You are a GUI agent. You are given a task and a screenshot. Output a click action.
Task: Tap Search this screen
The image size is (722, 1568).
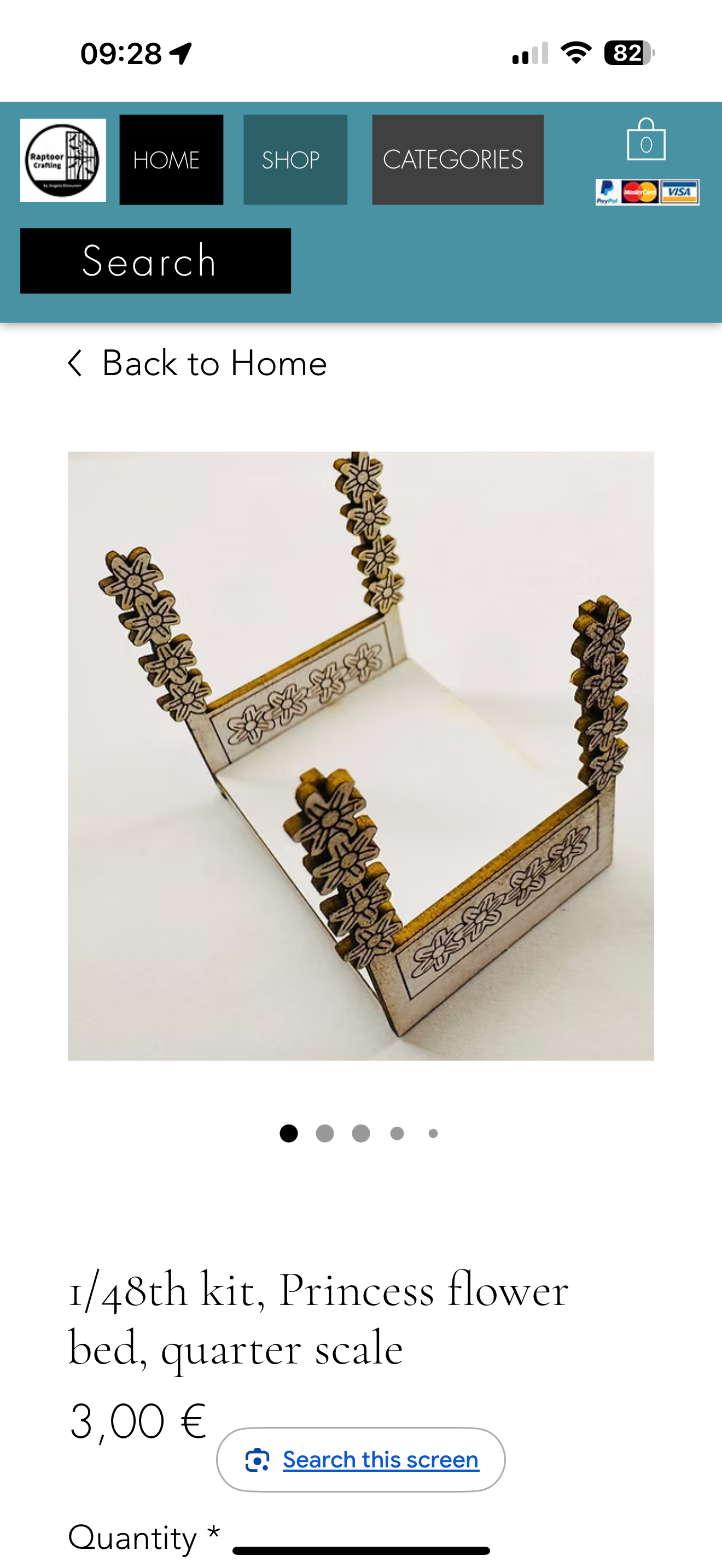pyautogui.click(x=361, y=1460)
